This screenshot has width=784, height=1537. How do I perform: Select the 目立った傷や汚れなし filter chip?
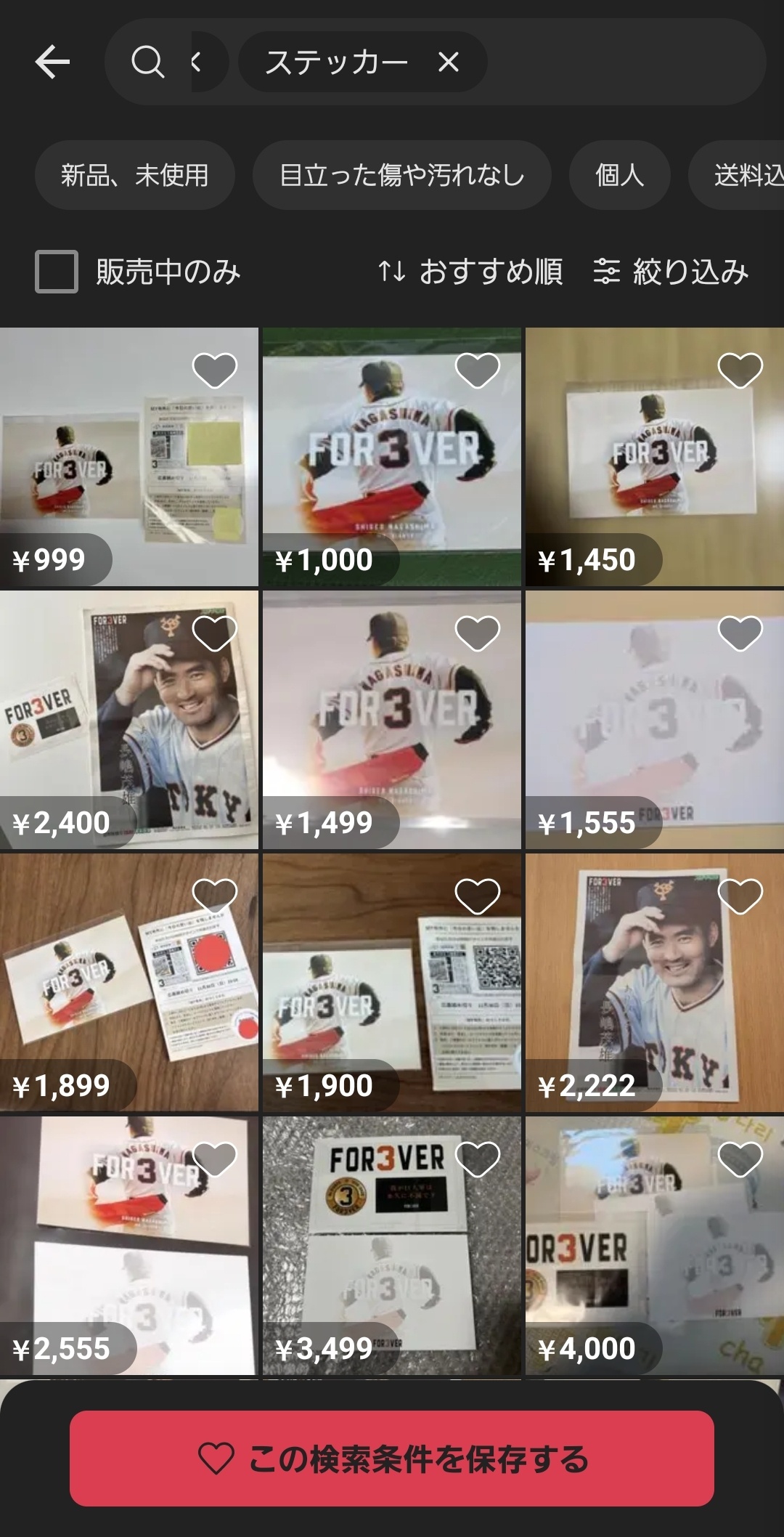point(401,175)
